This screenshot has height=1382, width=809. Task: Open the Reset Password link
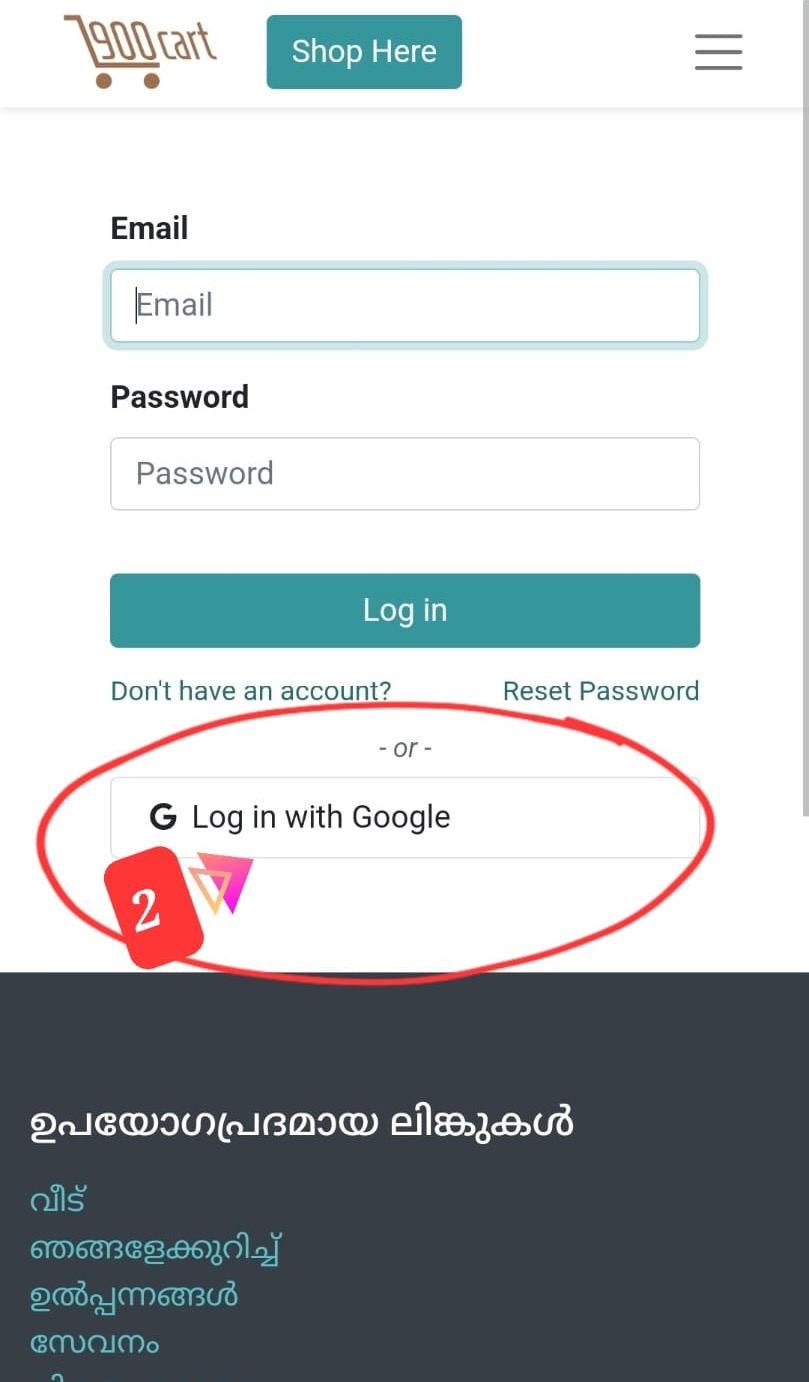pyautogui.click(x=601, y=691)
